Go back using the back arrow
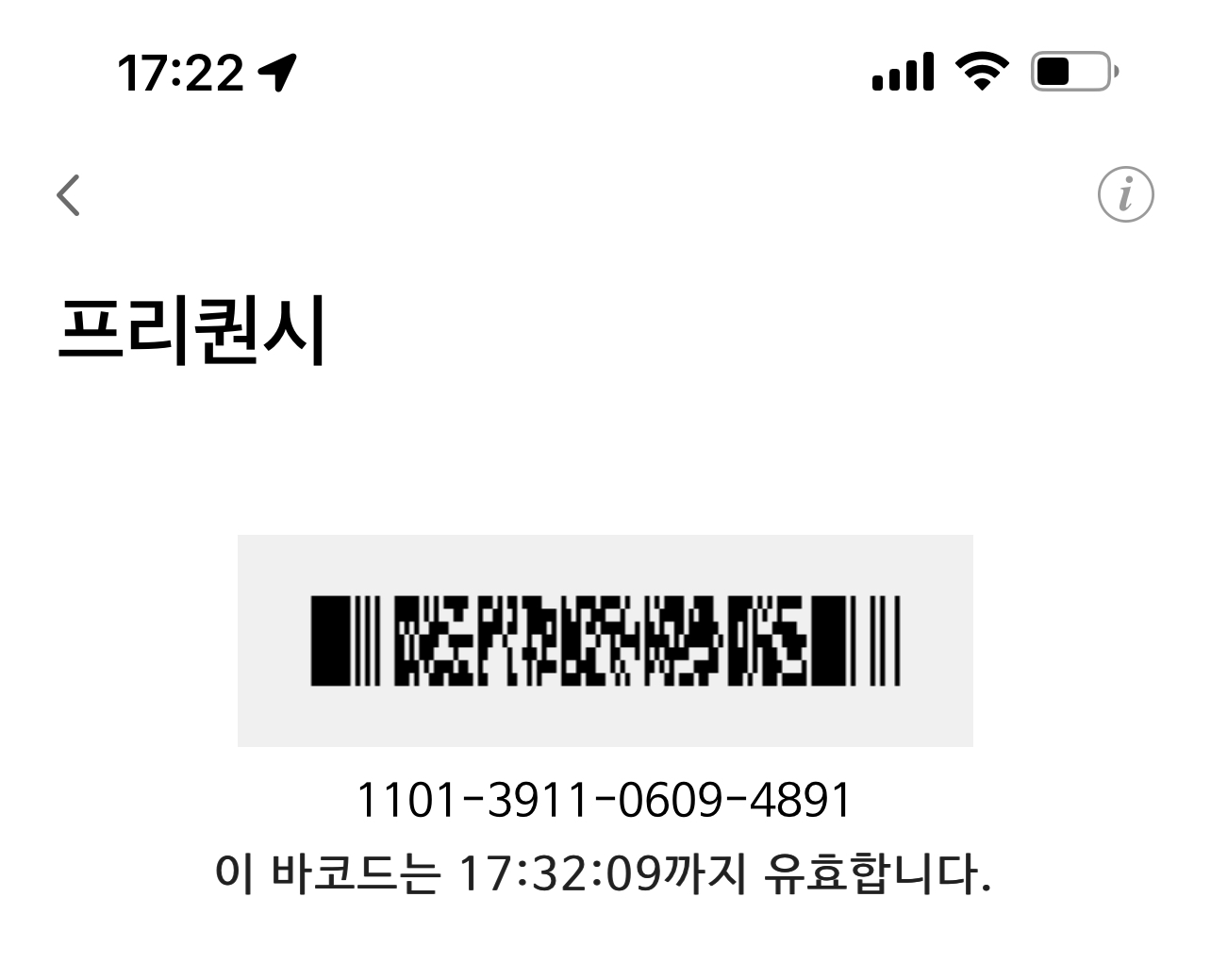The image size is (1211, 980). click(x=68, y=195)
